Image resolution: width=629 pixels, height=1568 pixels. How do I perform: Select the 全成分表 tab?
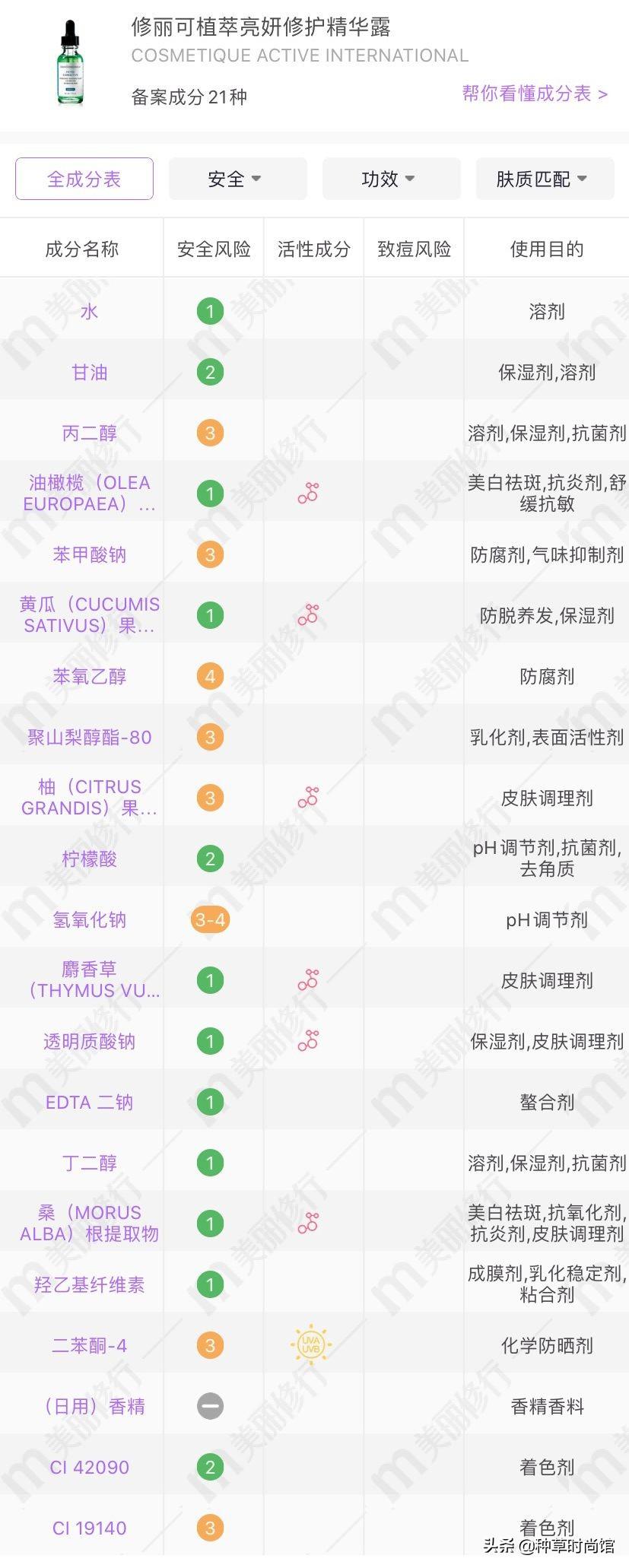point(84,179)
